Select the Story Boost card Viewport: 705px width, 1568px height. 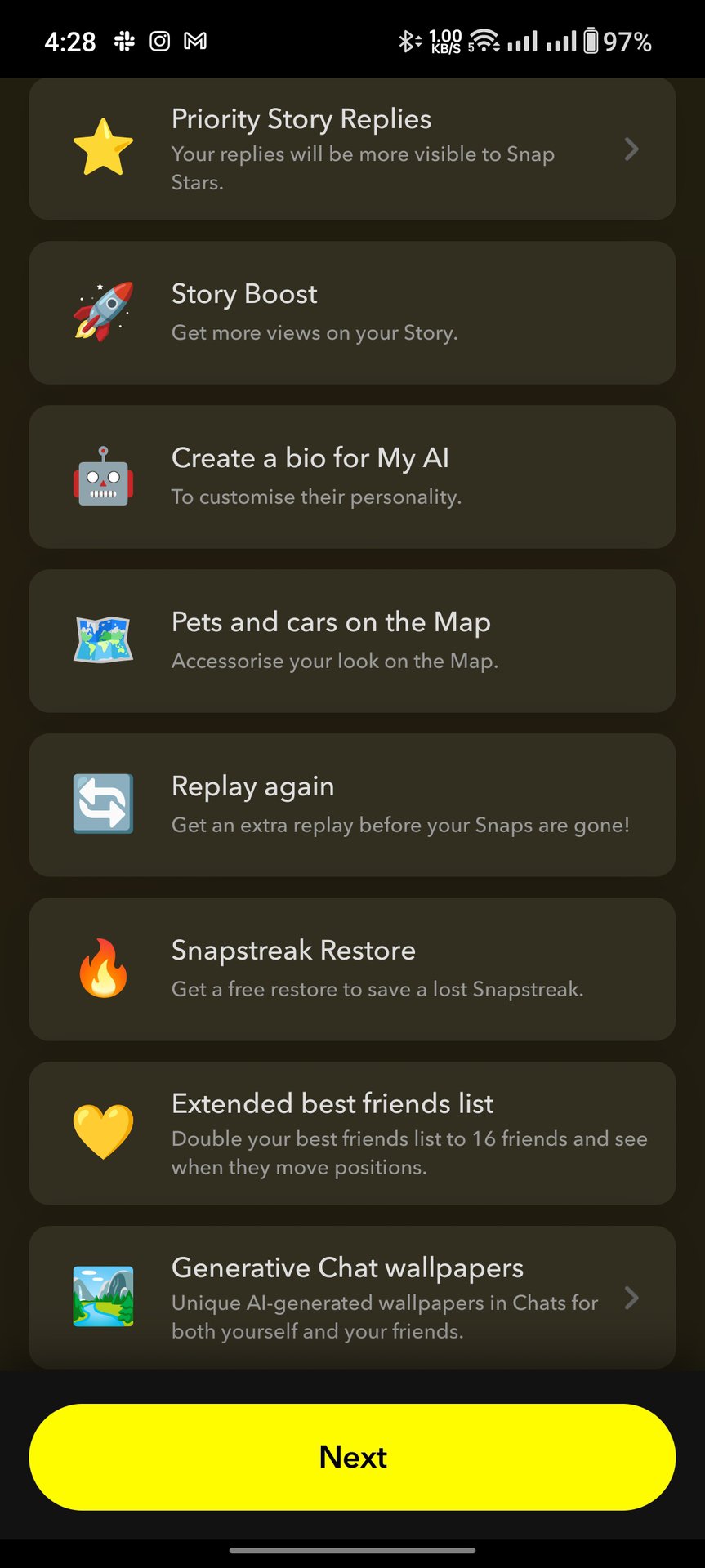(352, 313)
